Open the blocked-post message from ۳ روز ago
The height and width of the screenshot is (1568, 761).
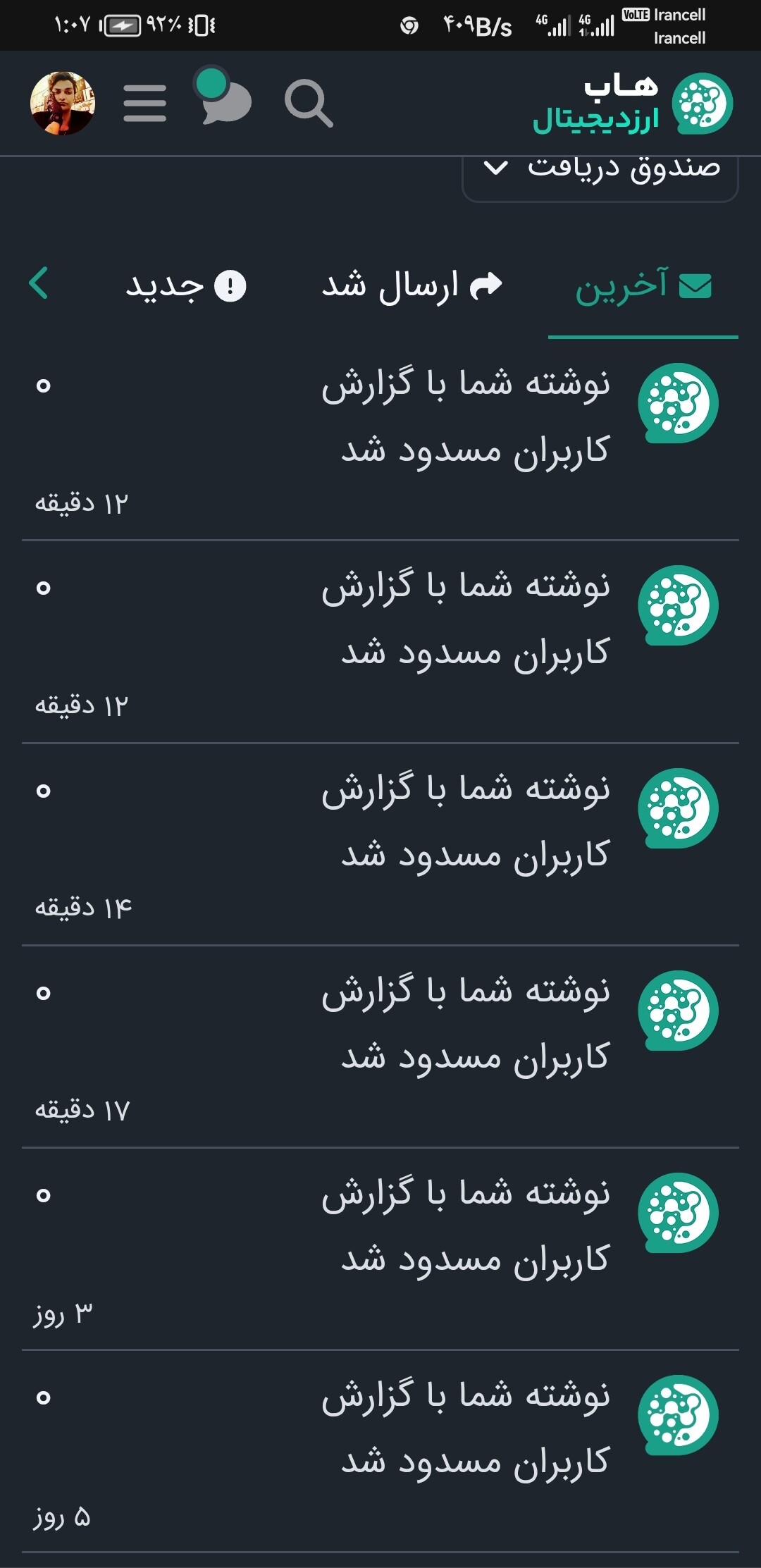point(380,1249)
